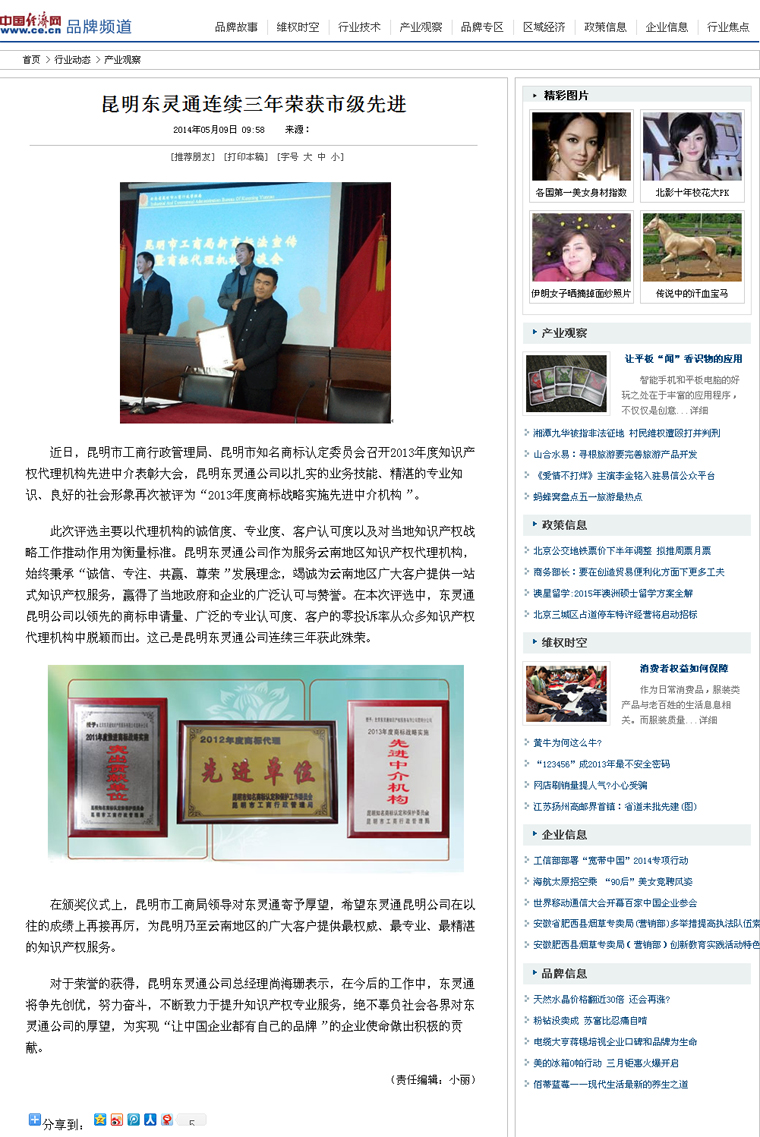This screenshot has width=760, height=1137.
Task: Tap the 首页 breadcrumb link
Action: (32, 60)
